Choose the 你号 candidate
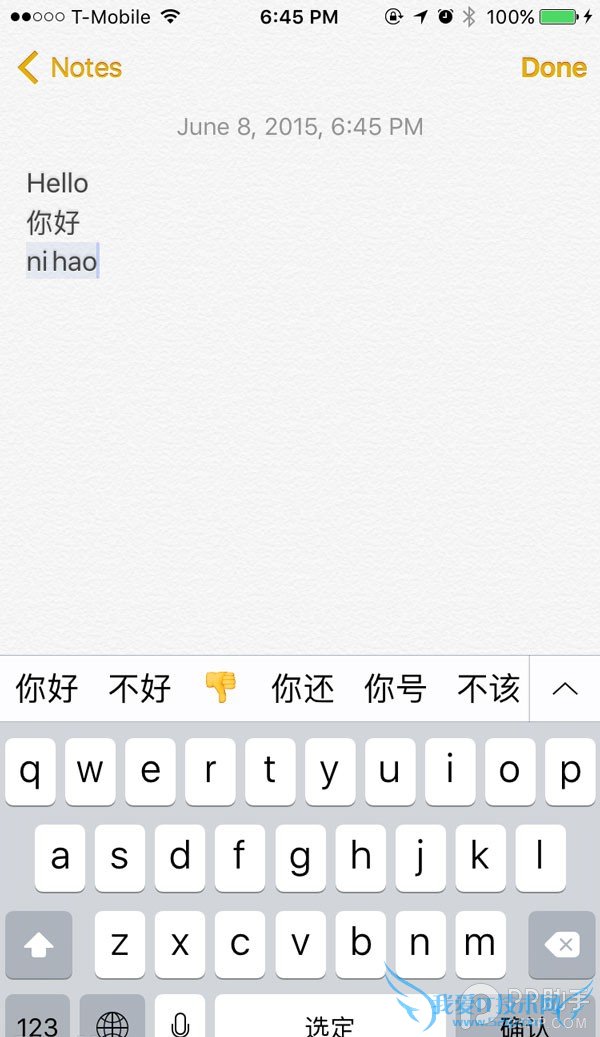Viewport: 600px width, 1037px height. click(395, 688)
